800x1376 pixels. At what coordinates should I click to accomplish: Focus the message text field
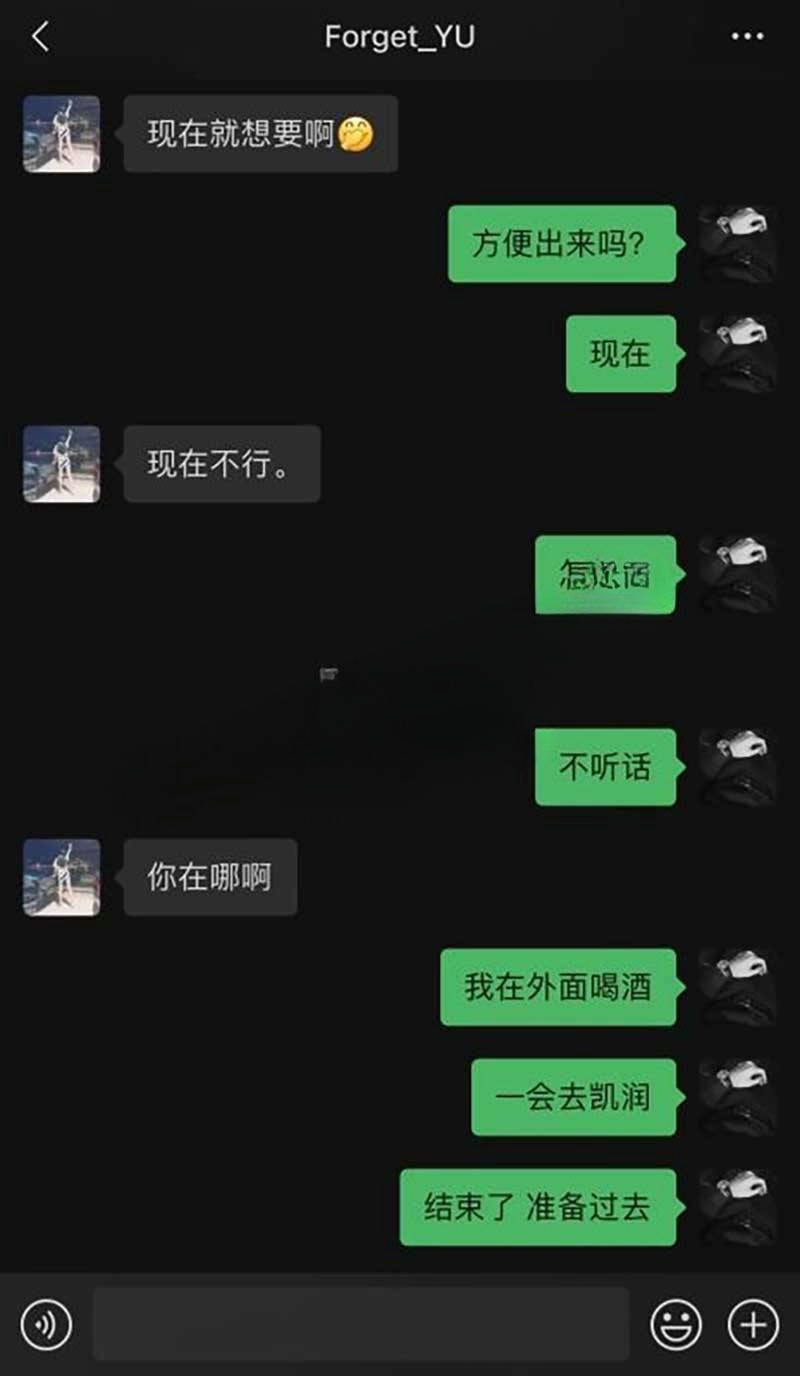pos(360,1325)
